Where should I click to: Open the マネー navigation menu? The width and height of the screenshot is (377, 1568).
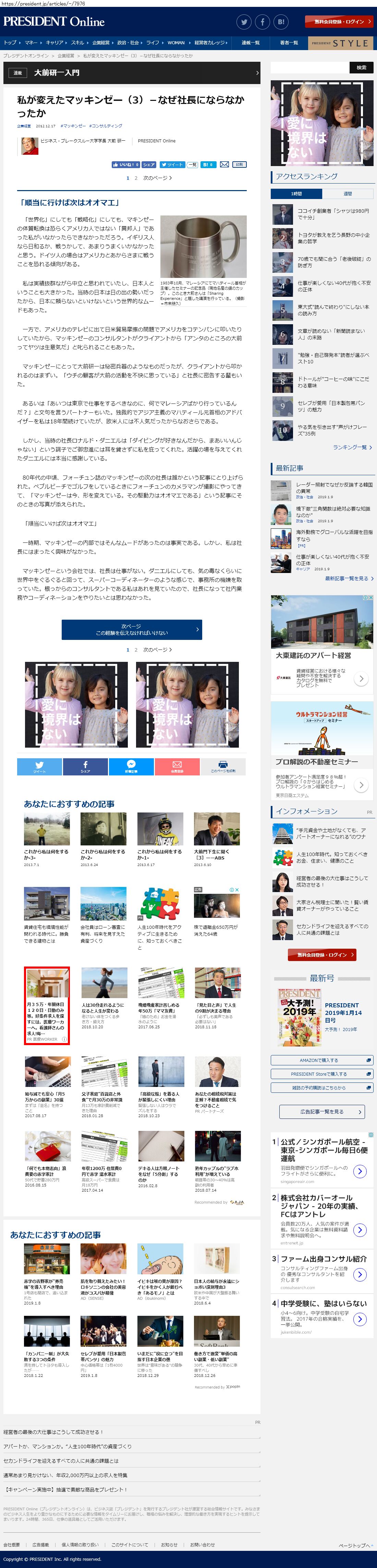(x=31, y=43)
